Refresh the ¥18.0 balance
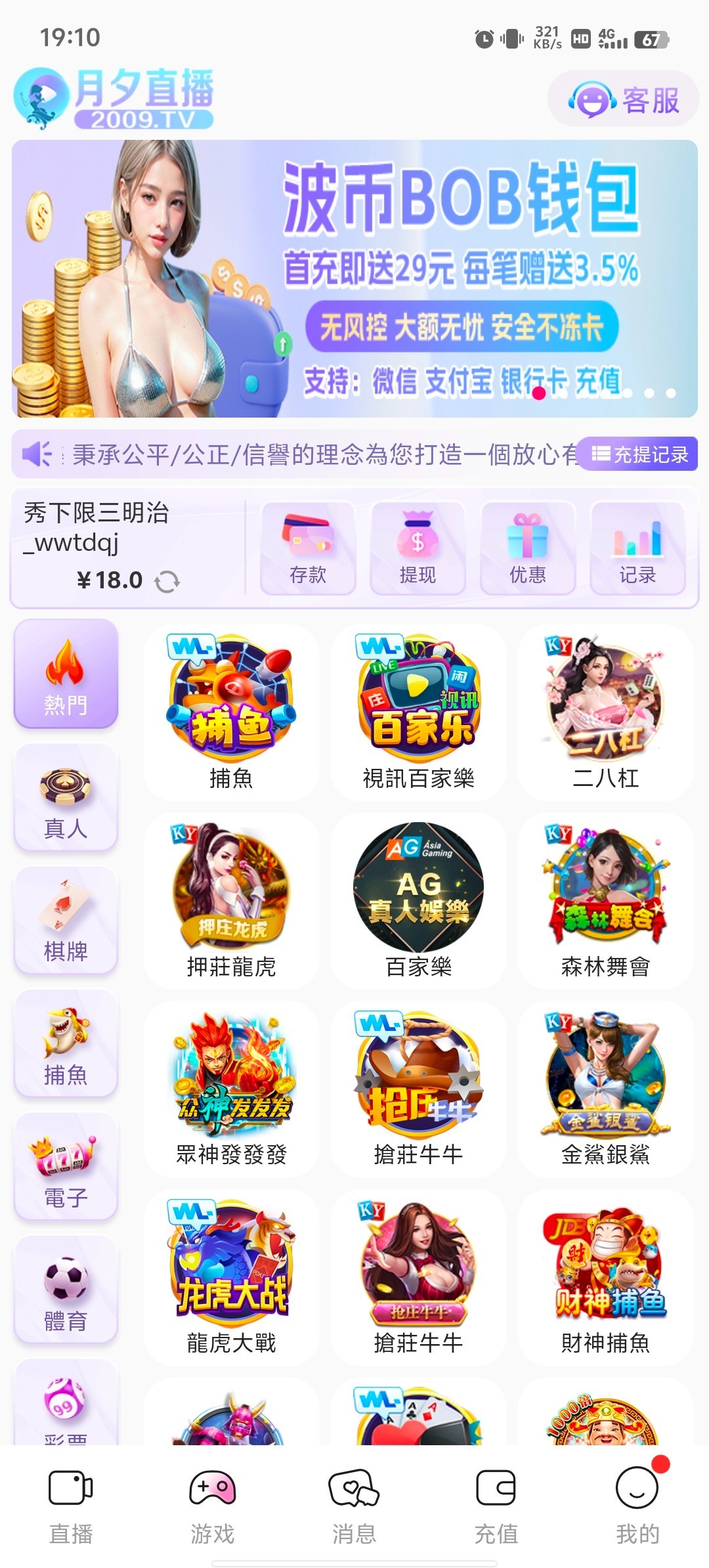The height and width of the screenshot is (1568, 709). [167, 581]
